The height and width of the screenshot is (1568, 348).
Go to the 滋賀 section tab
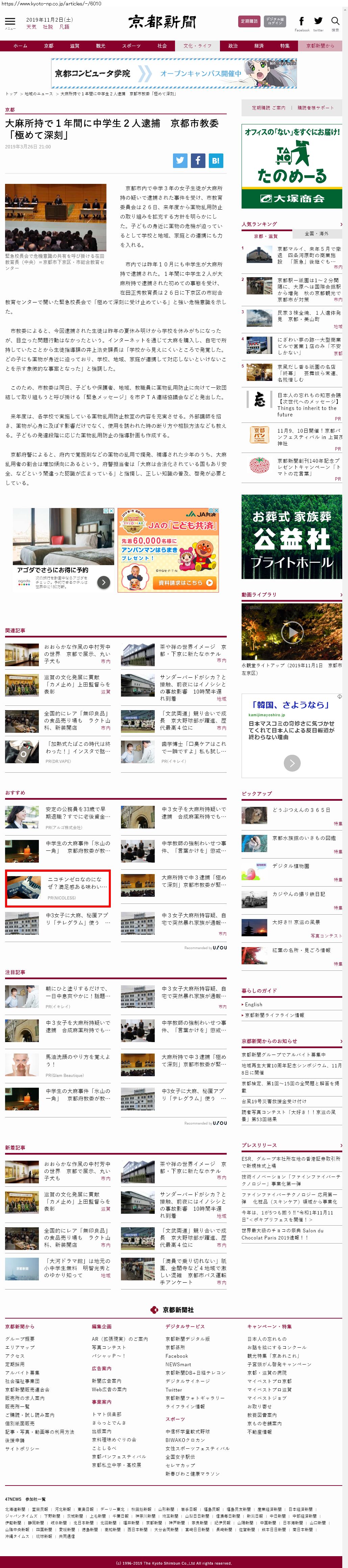click(74, 46)
